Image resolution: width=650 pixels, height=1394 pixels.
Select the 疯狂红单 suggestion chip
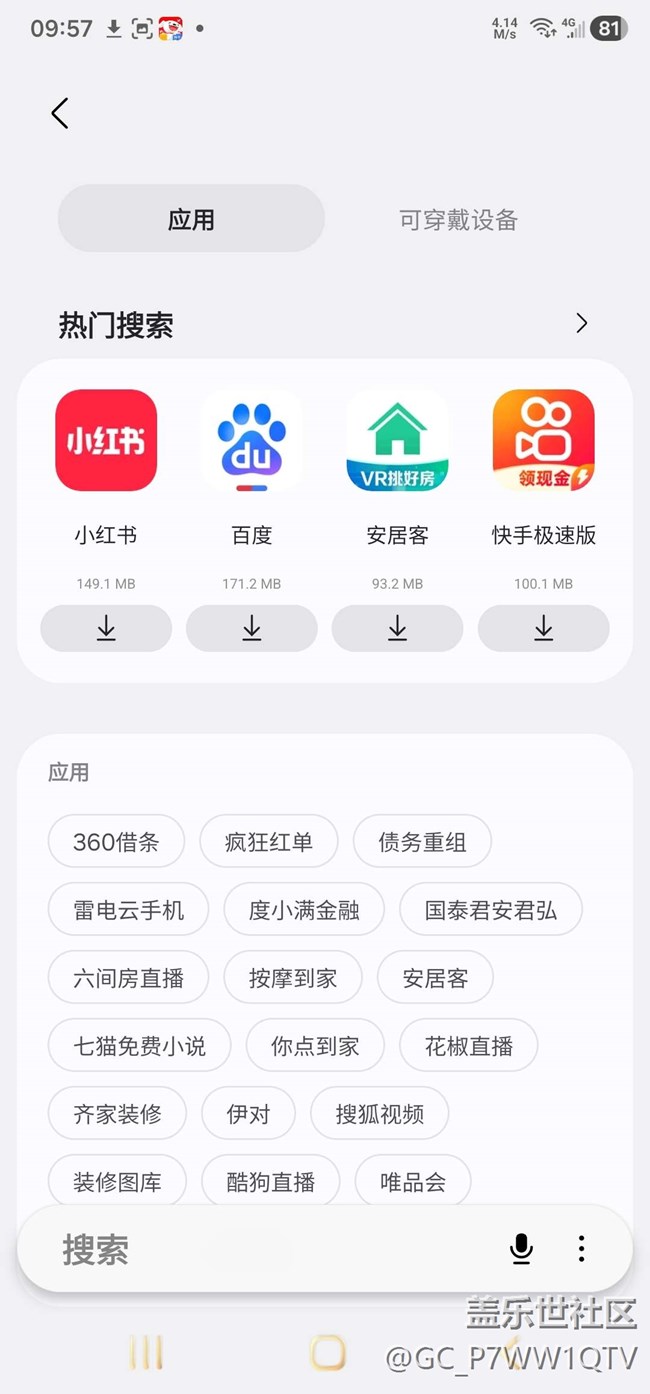point(269,842)
